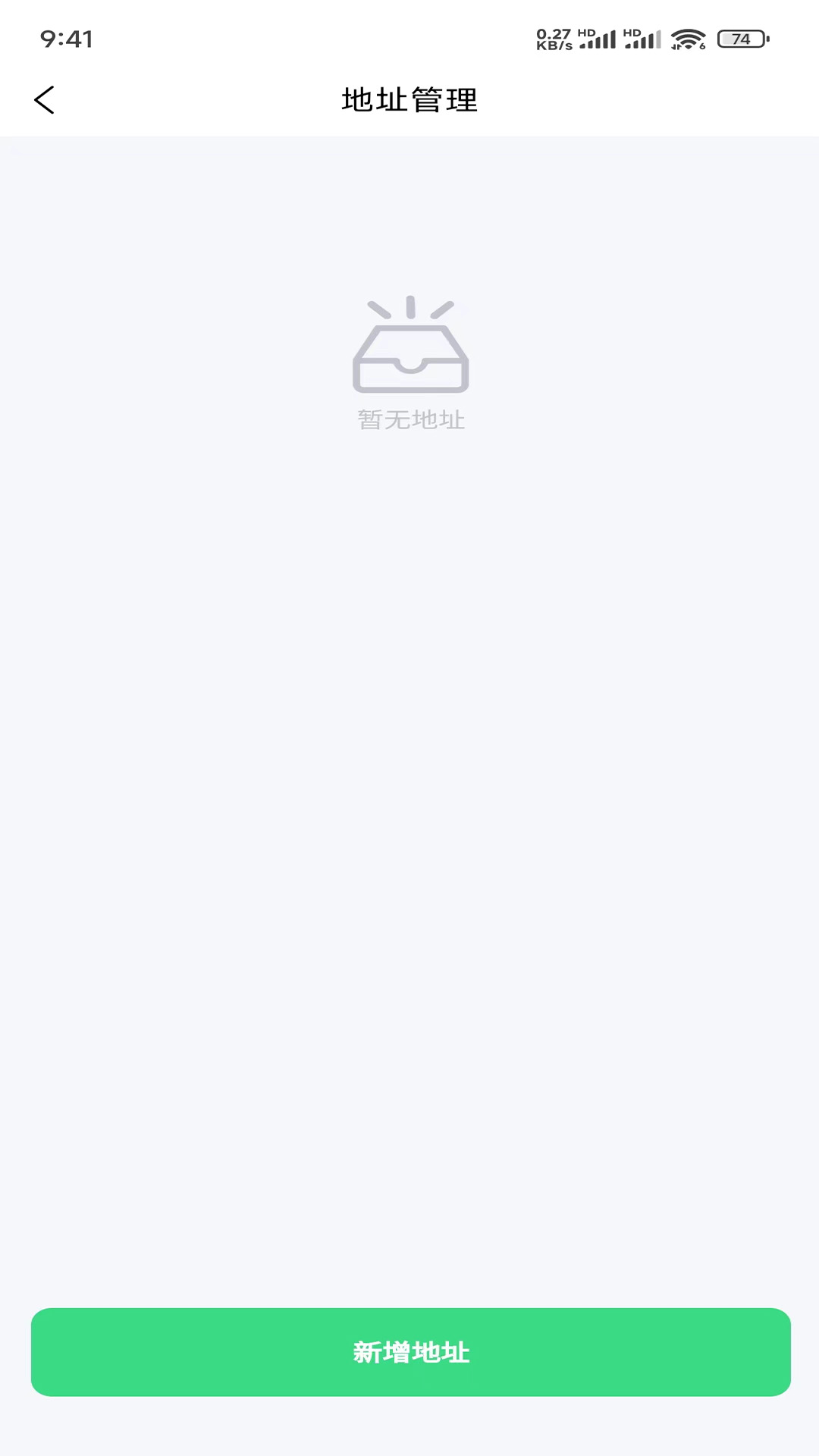
Task: Tap the back arrow to exit address management
Action: 44,99
